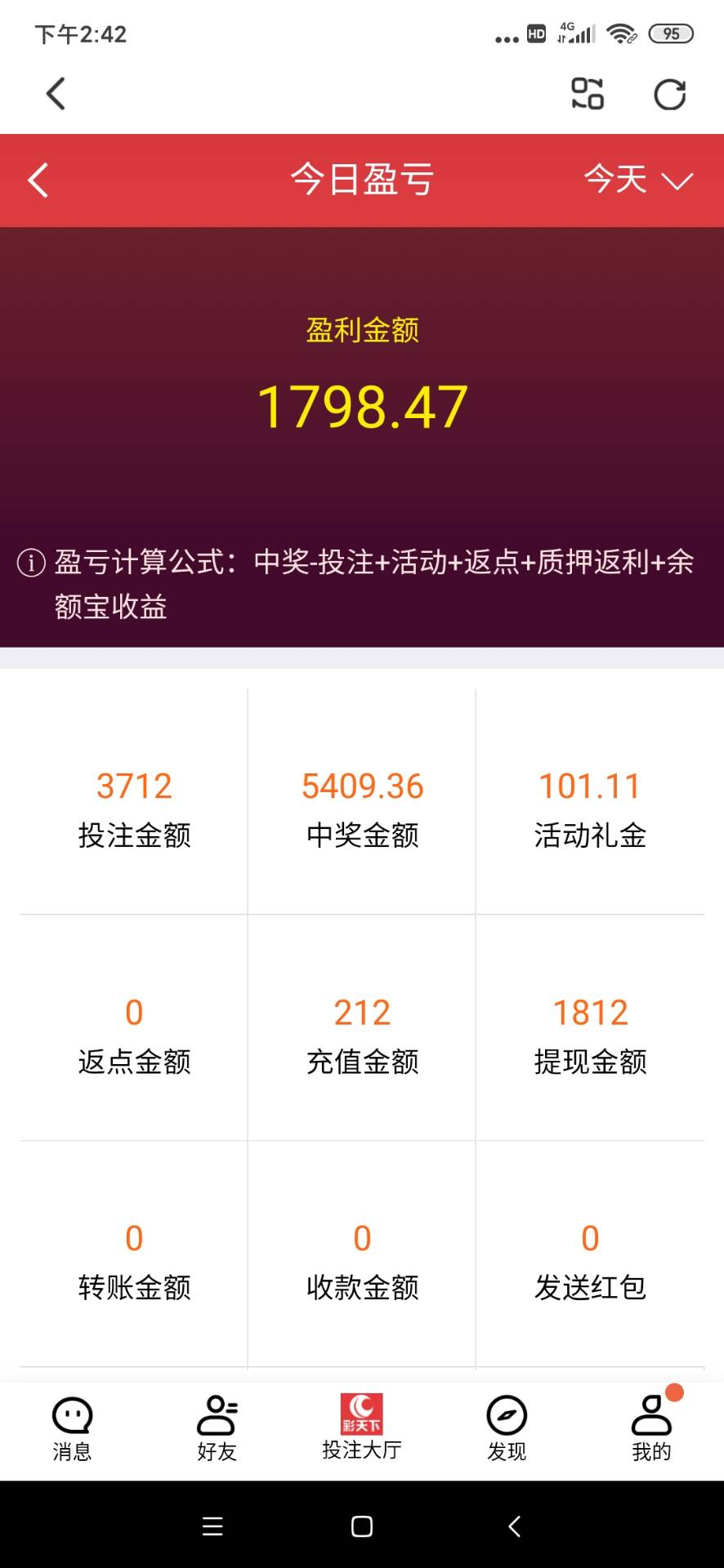Tap the system home button
Screen dimensions: 724x1568
pos(362,1526)
